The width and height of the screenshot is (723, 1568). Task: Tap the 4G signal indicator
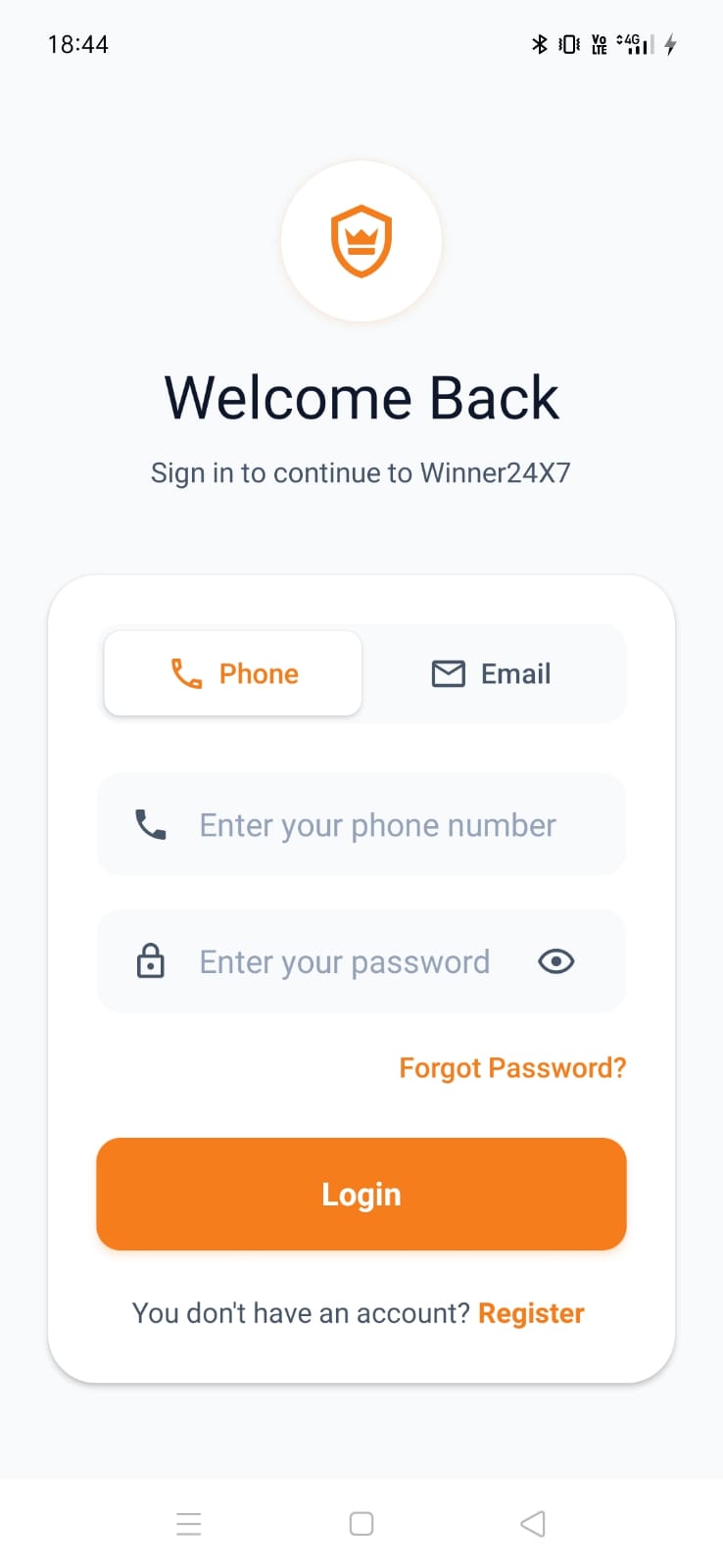[x=633, y=44]
